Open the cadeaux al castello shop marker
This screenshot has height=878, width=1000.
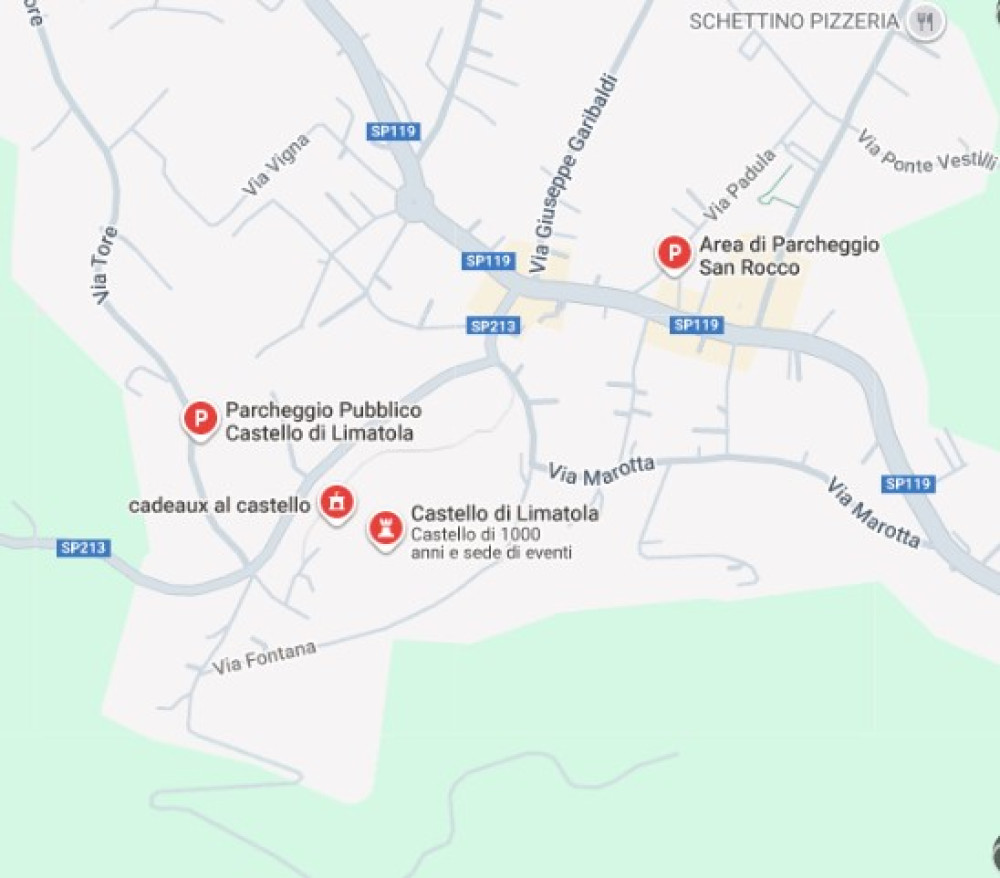337,501
